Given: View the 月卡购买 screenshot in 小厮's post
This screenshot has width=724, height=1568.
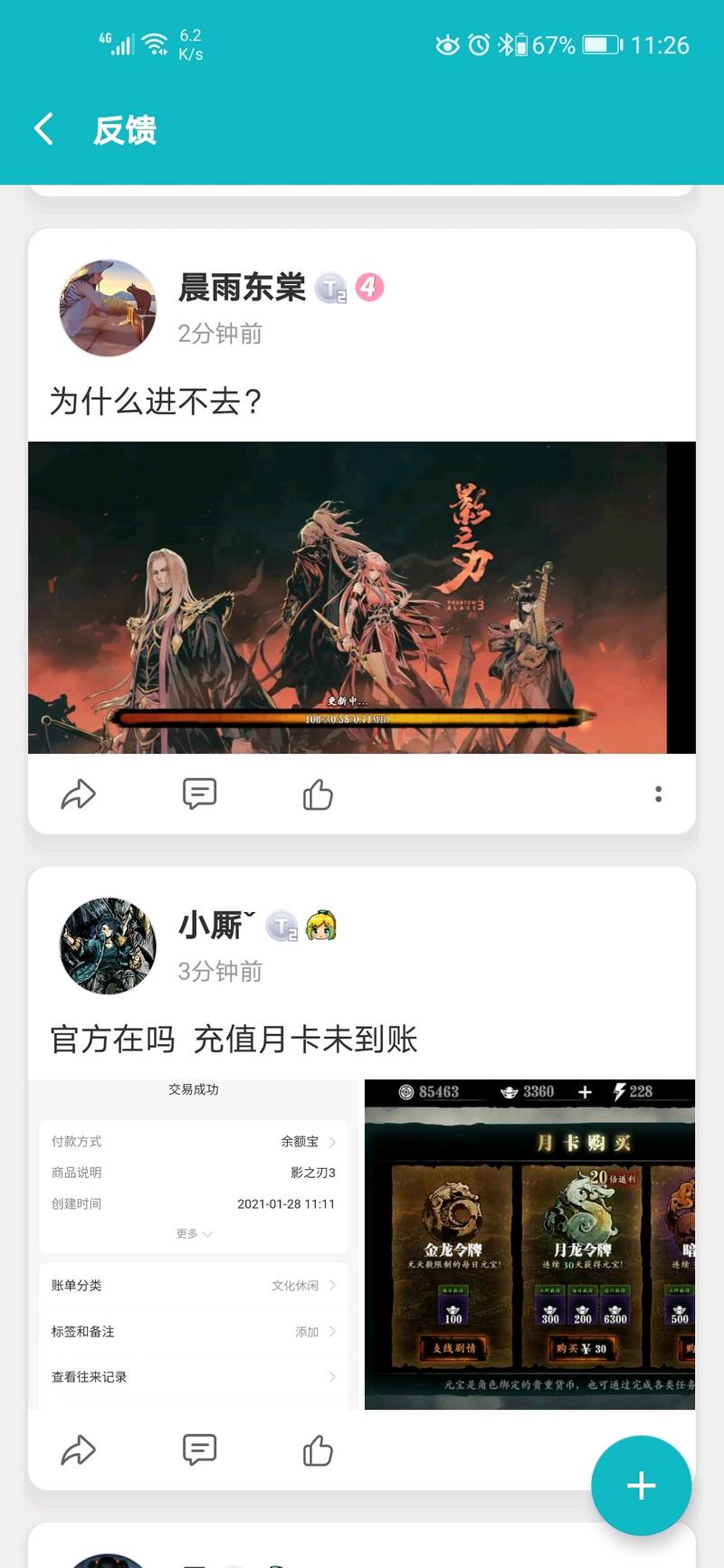Looking at the screenshot, I should [x=529, y=1244].
